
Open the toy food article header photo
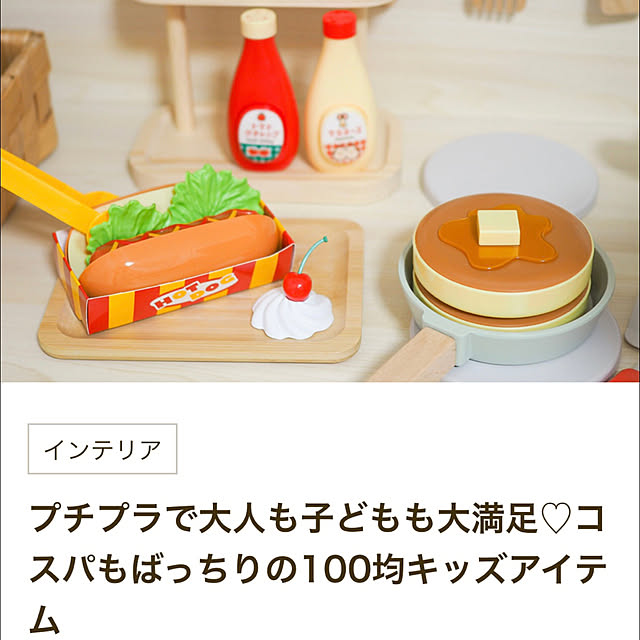tap(320, 190)
